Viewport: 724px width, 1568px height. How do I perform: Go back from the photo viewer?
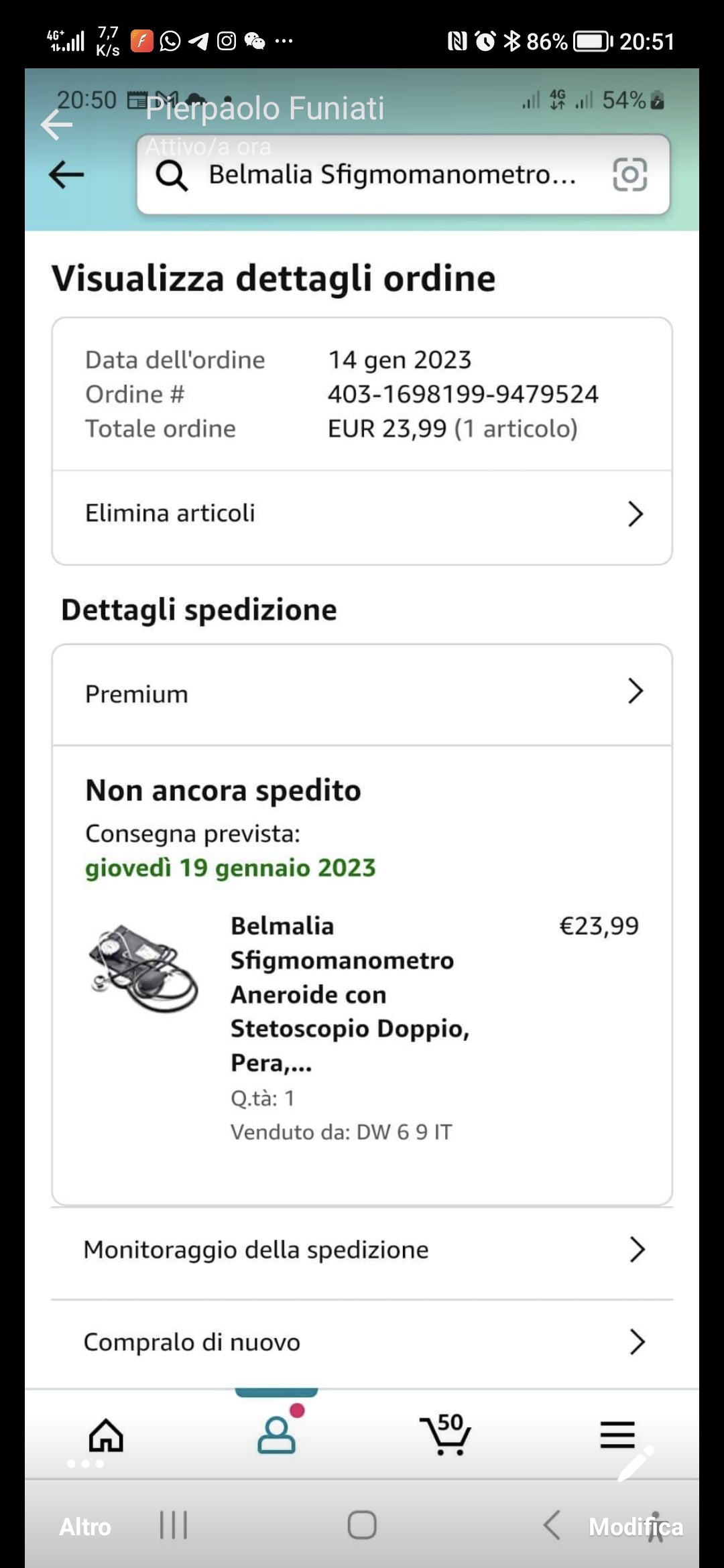pos(57,125)
